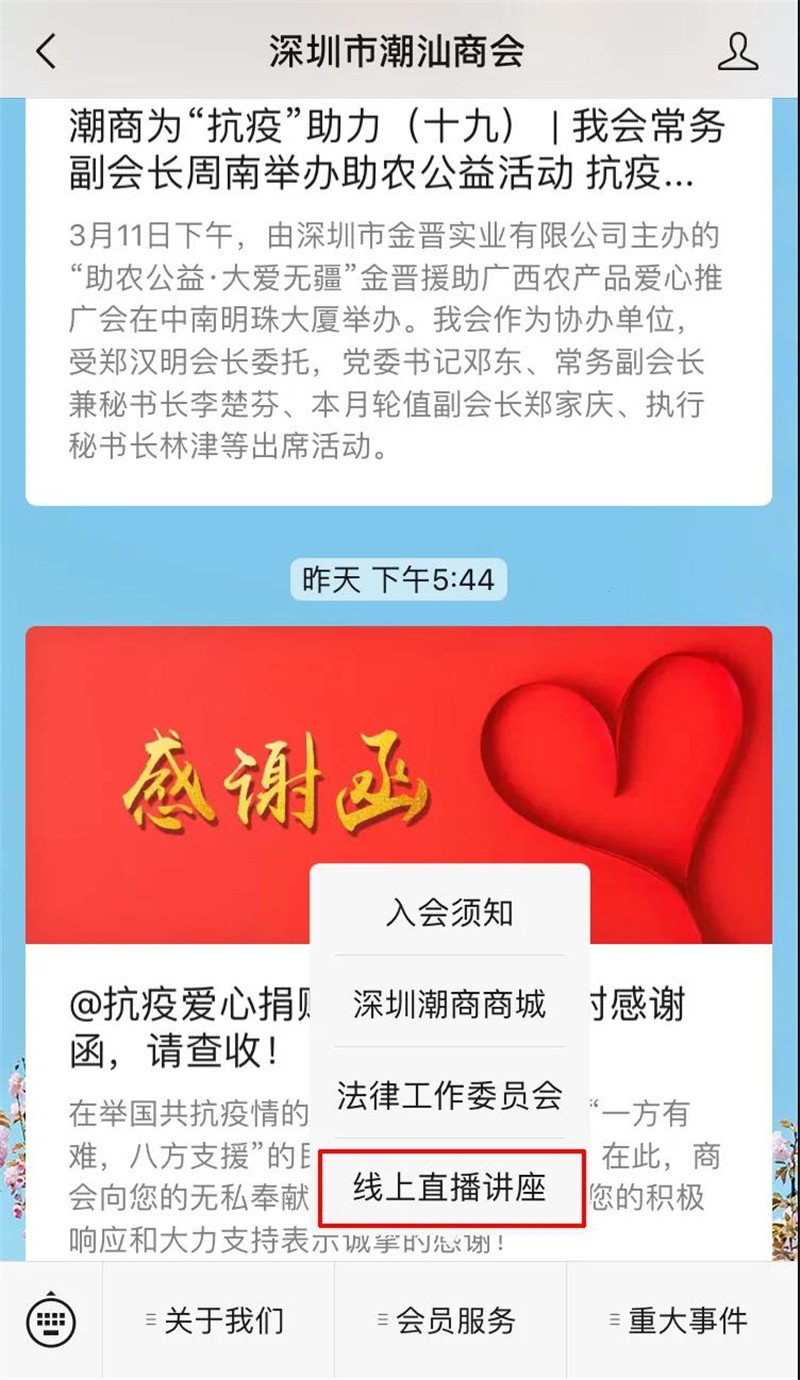Open 线上直播讲座 menu item
This screenshot has height=1380, width=800.
(x=449, y=1188)
